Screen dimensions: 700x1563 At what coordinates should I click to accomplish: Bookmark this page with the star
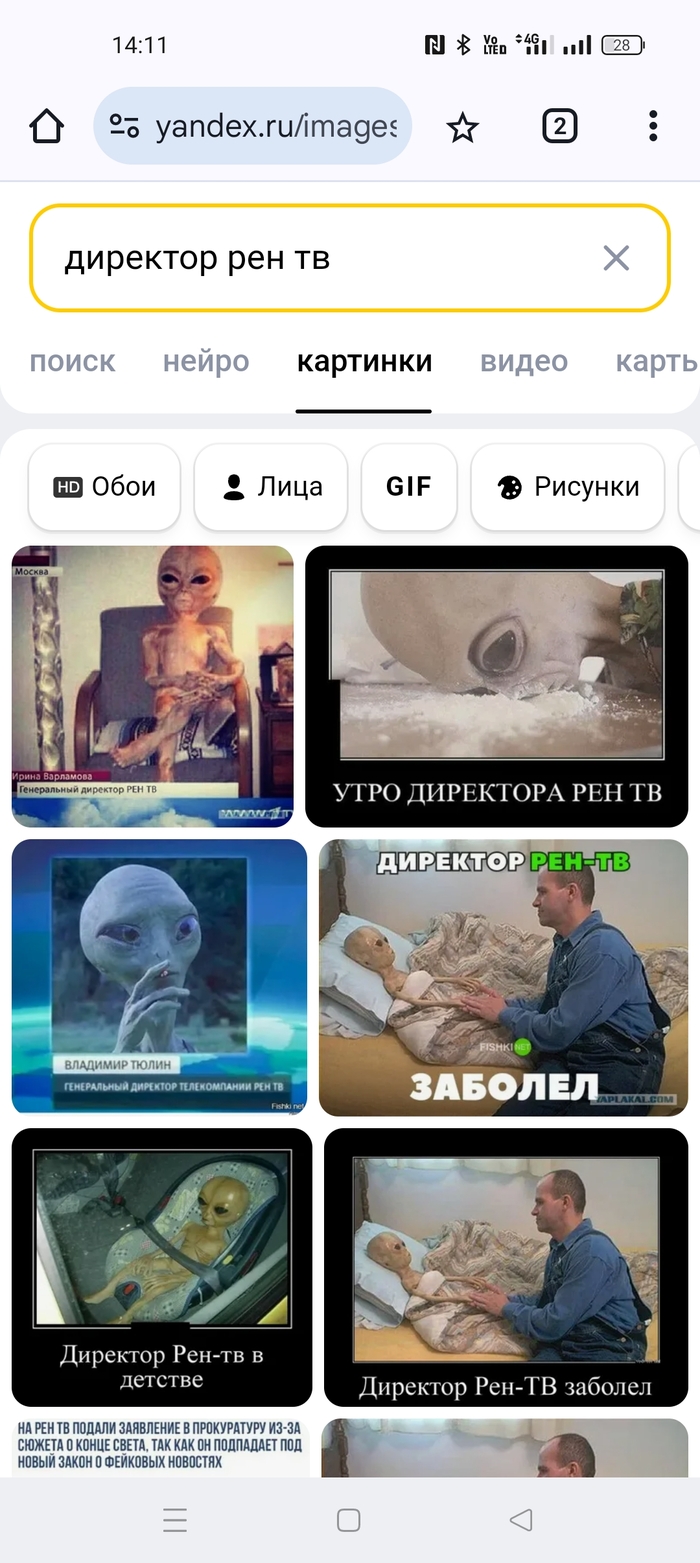pos(462,127)
